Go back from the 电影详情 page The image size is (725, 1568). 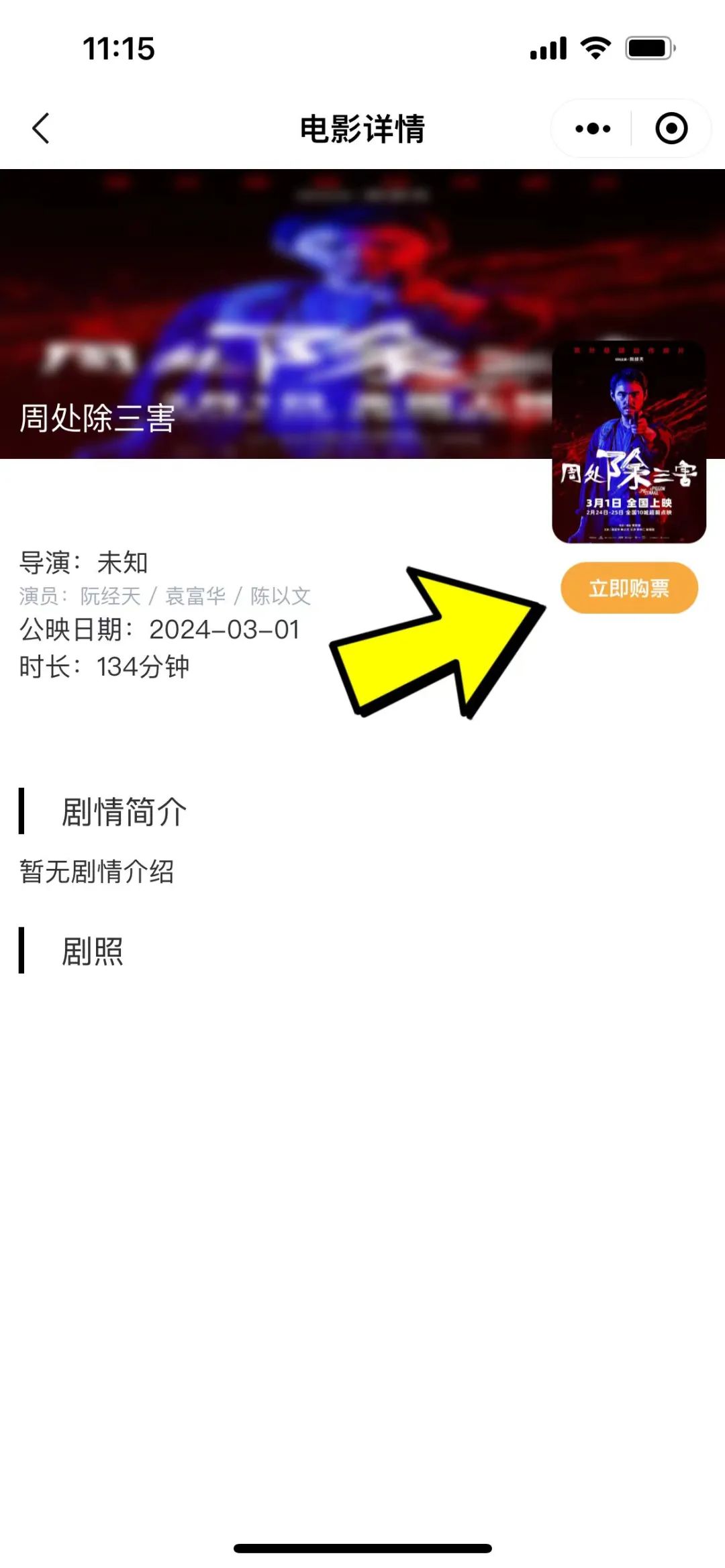click(41, 128)
